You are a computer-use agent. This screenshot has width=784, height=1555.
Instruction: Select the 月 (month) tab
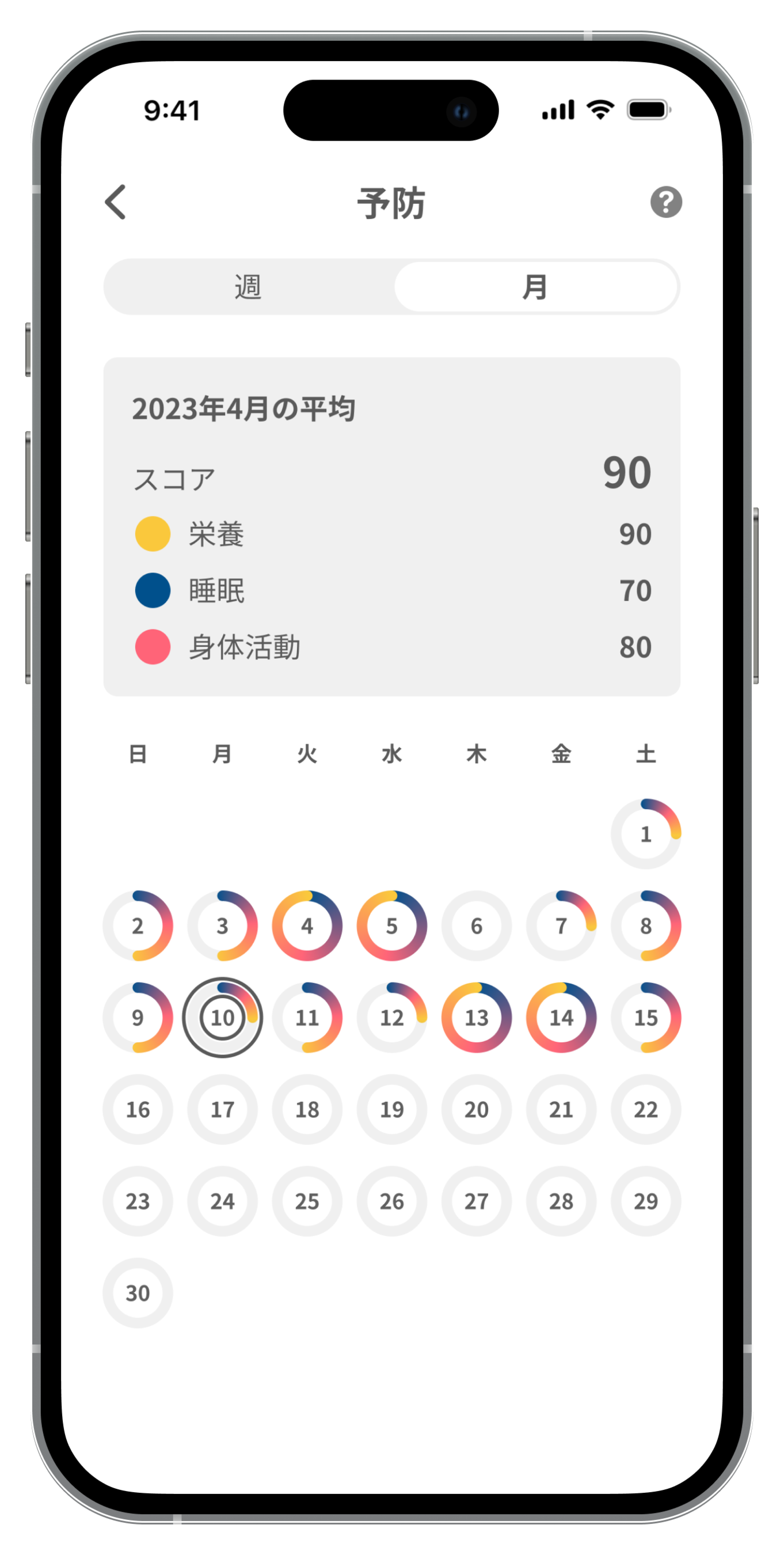click(535, 287)
